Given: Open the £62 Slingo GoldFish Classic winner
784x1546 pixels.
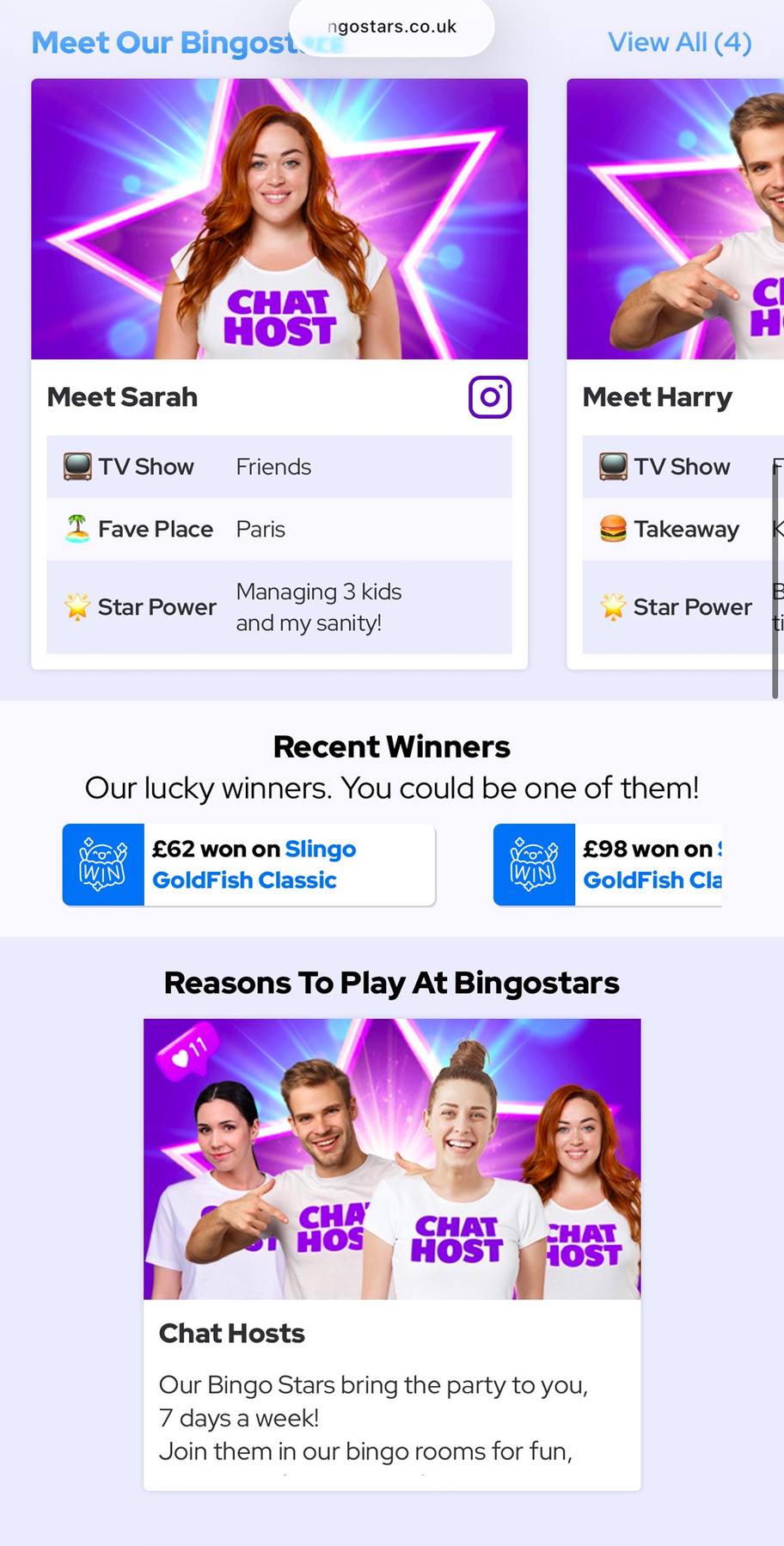Looking at the screenshot, I should (x=249, y=865).
